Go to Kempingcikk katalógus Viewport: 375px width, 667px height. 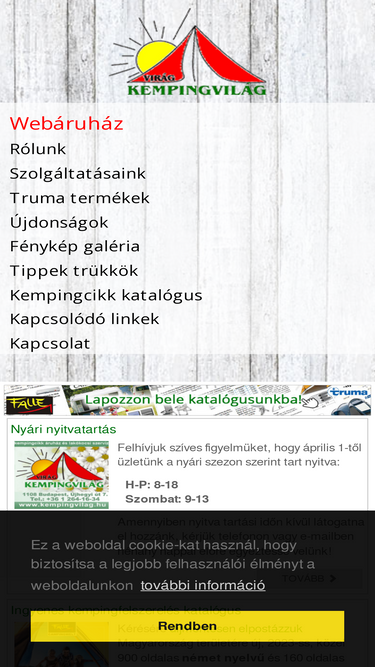106,295
